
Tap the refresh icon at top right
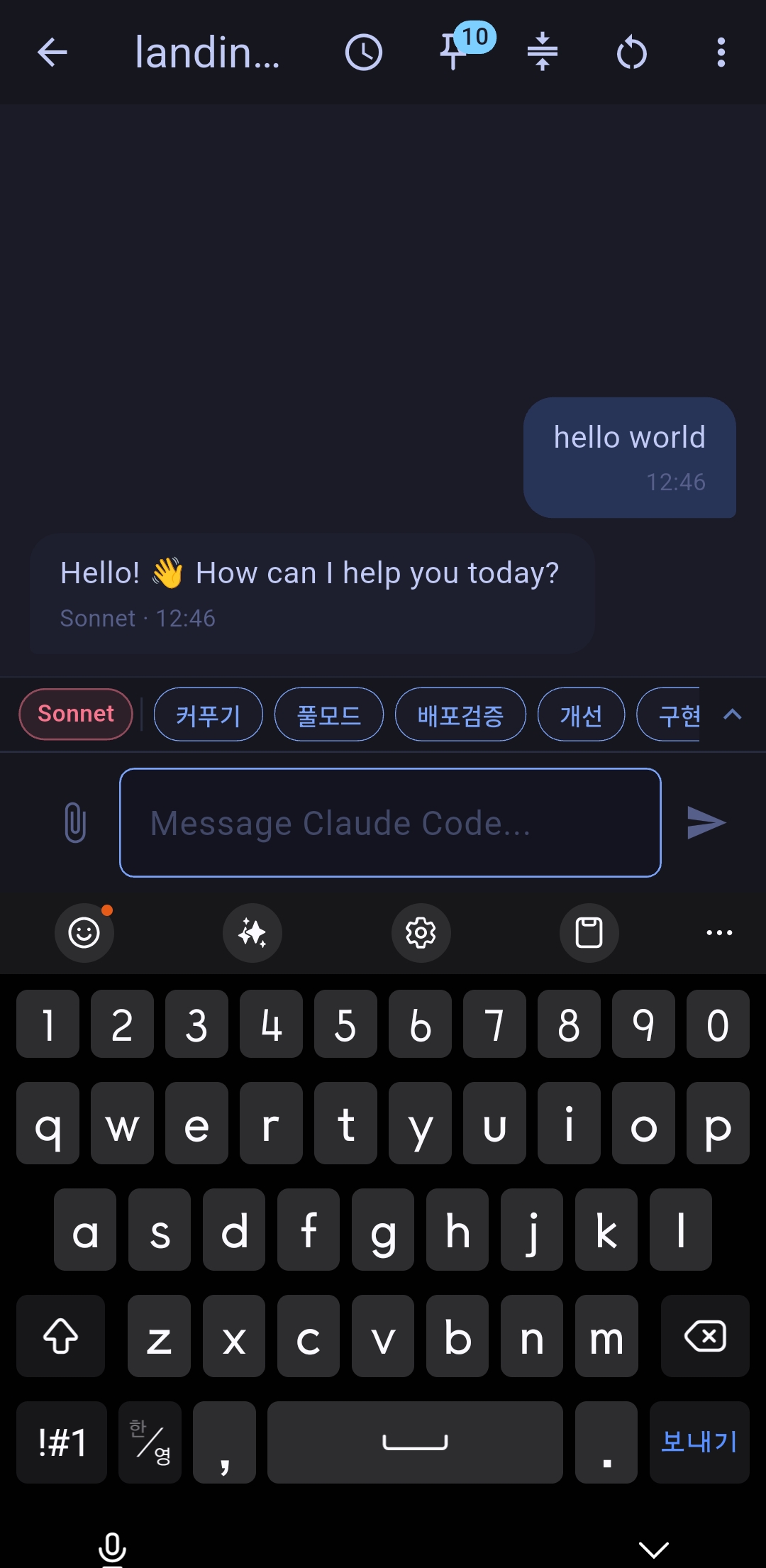pos(631,52)
